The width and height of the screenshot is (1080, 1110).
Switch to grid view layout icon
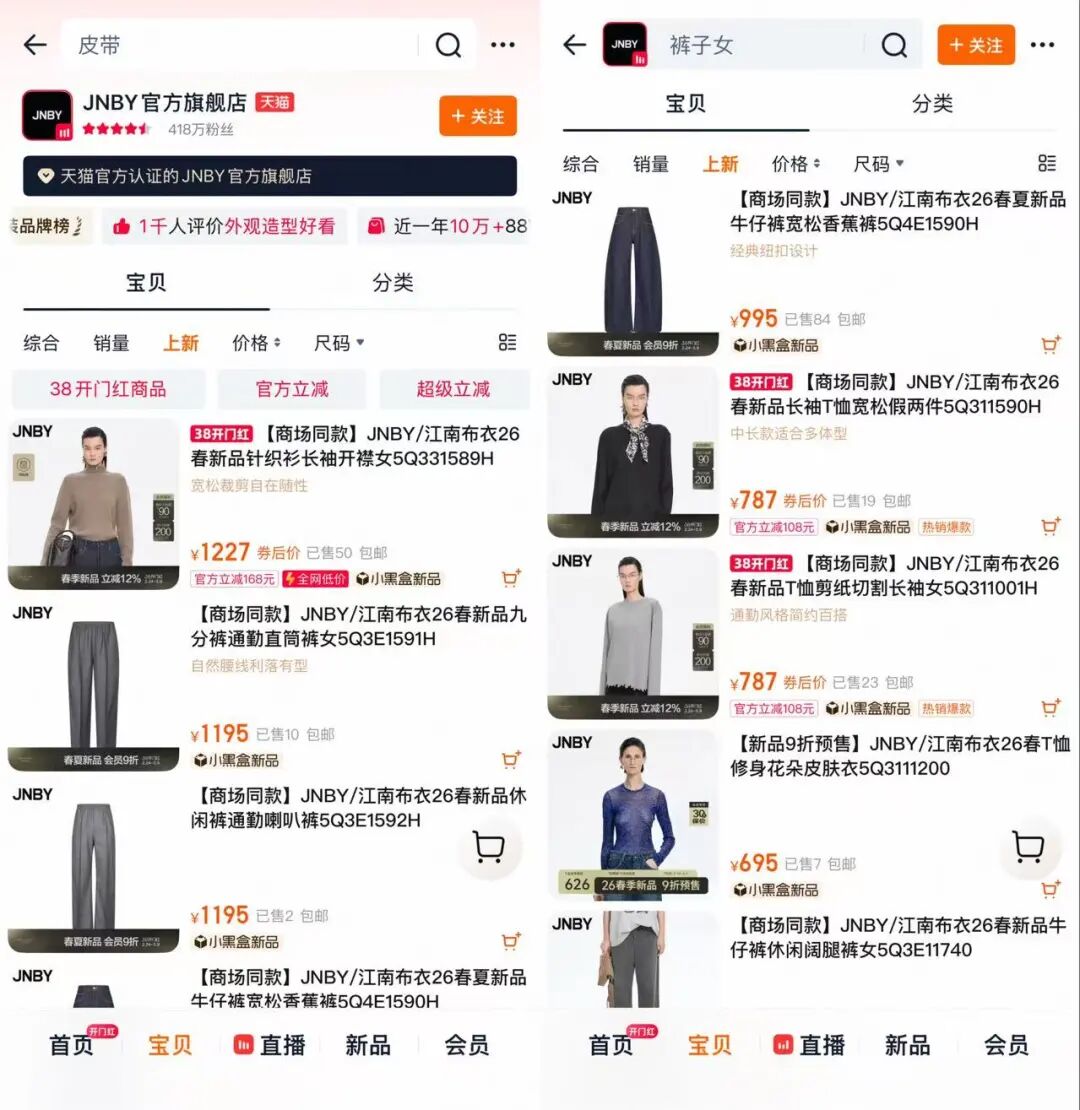508,343
